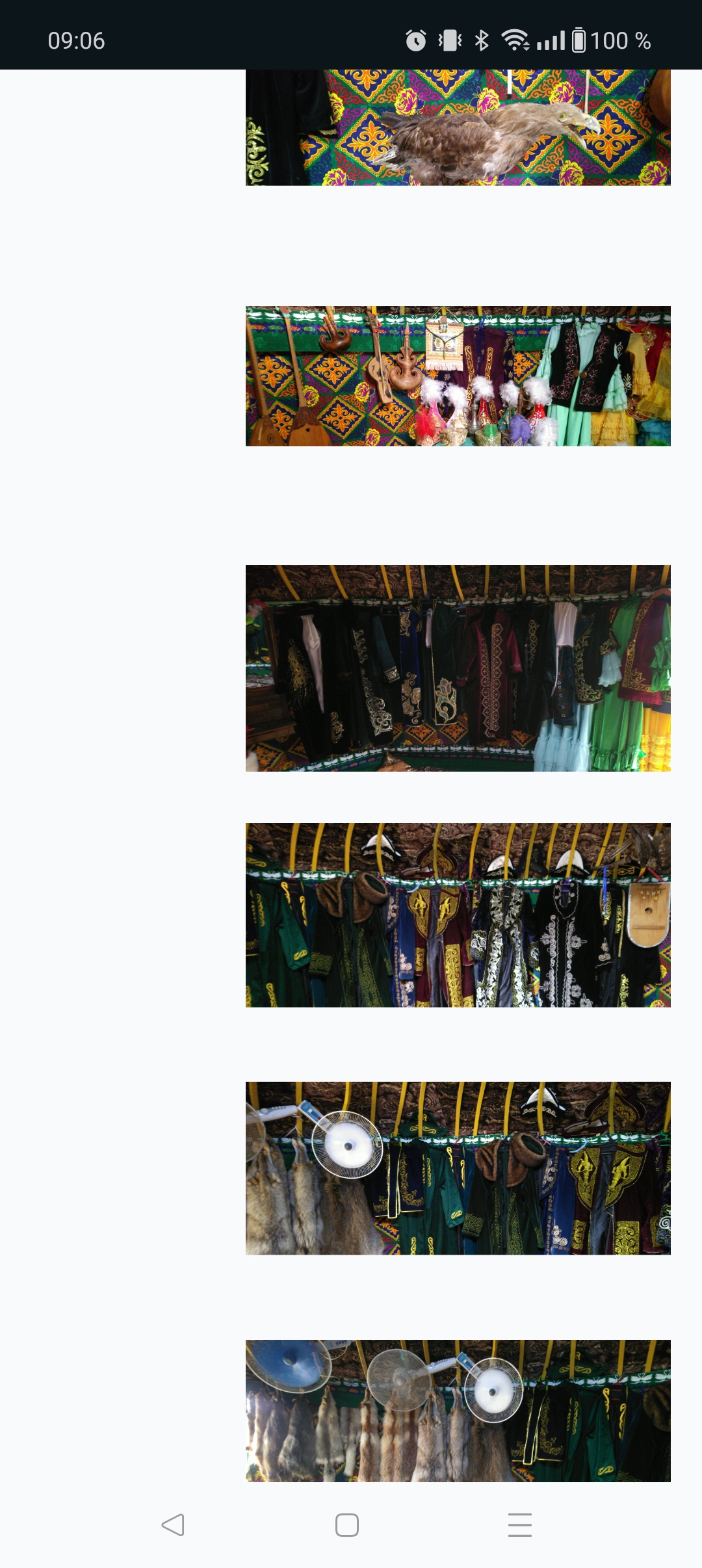Image resolution: width=702 pixels, height=1568 pixels.
Task: View the photo of dark embroidered robes
Action: click(458, 668)
